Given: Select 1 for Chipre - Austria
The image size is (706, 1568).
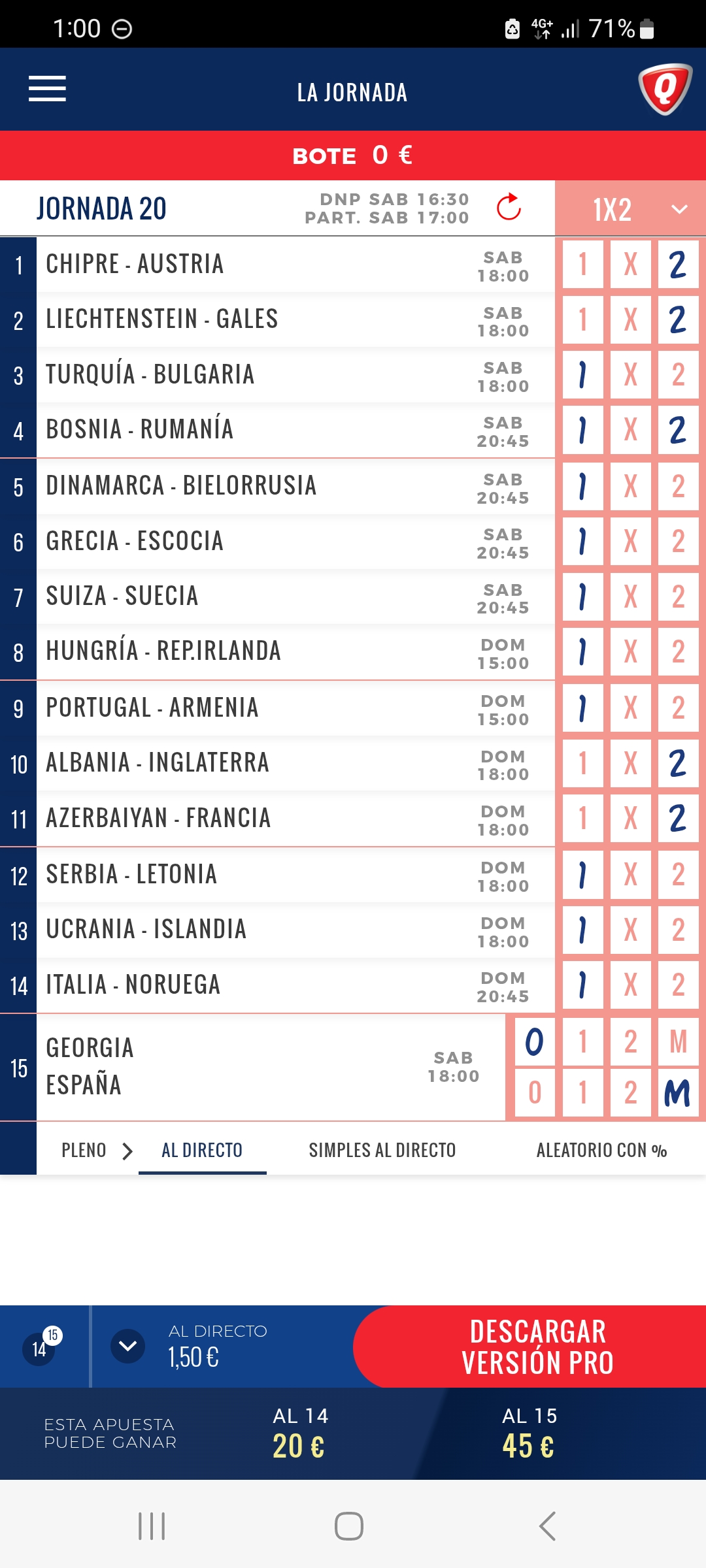Looking at the screenshot, I should tap(582, 265).
